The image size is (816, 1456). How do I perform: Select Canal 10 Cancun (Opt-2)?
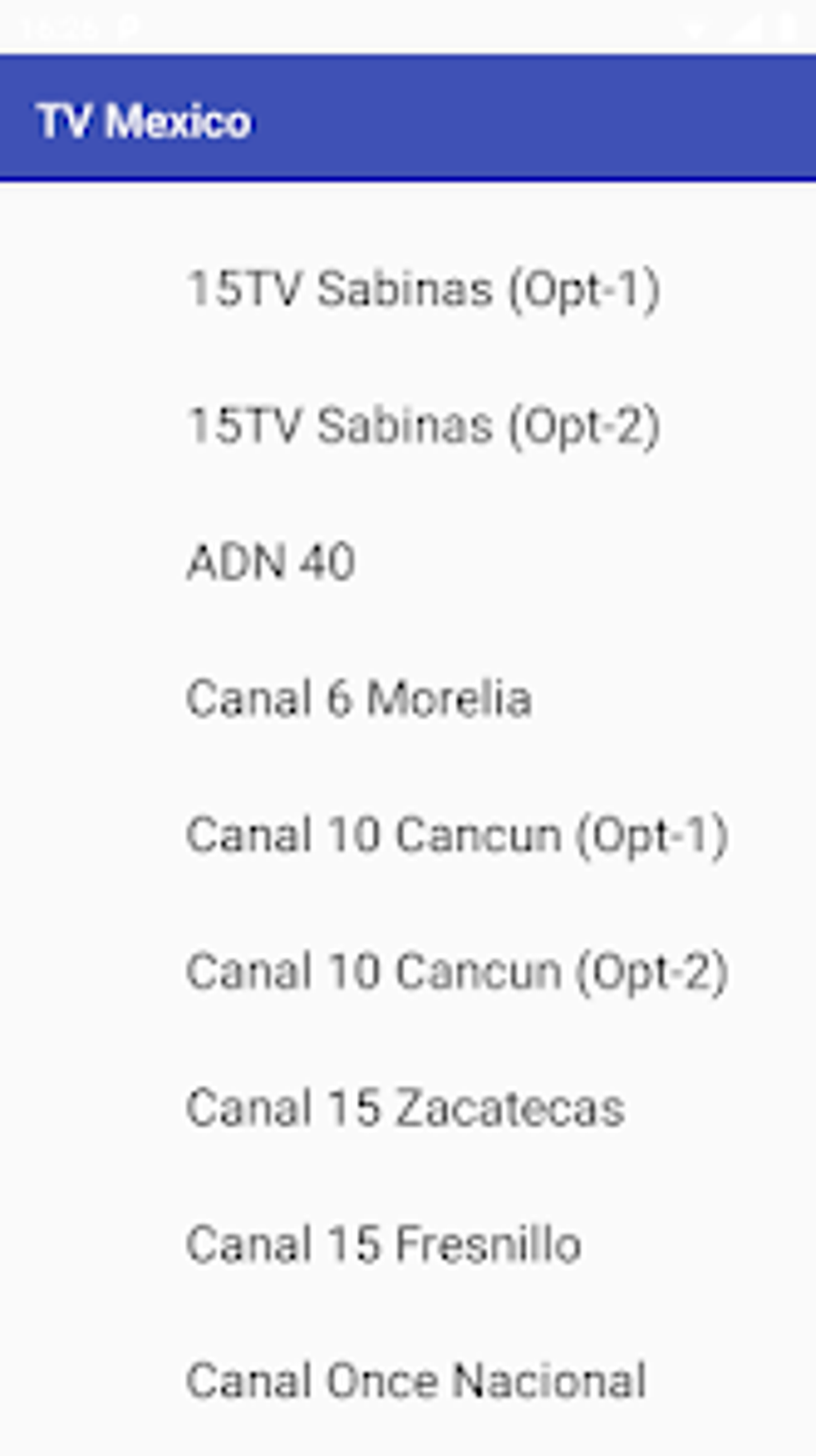click(x=457, y=972)
